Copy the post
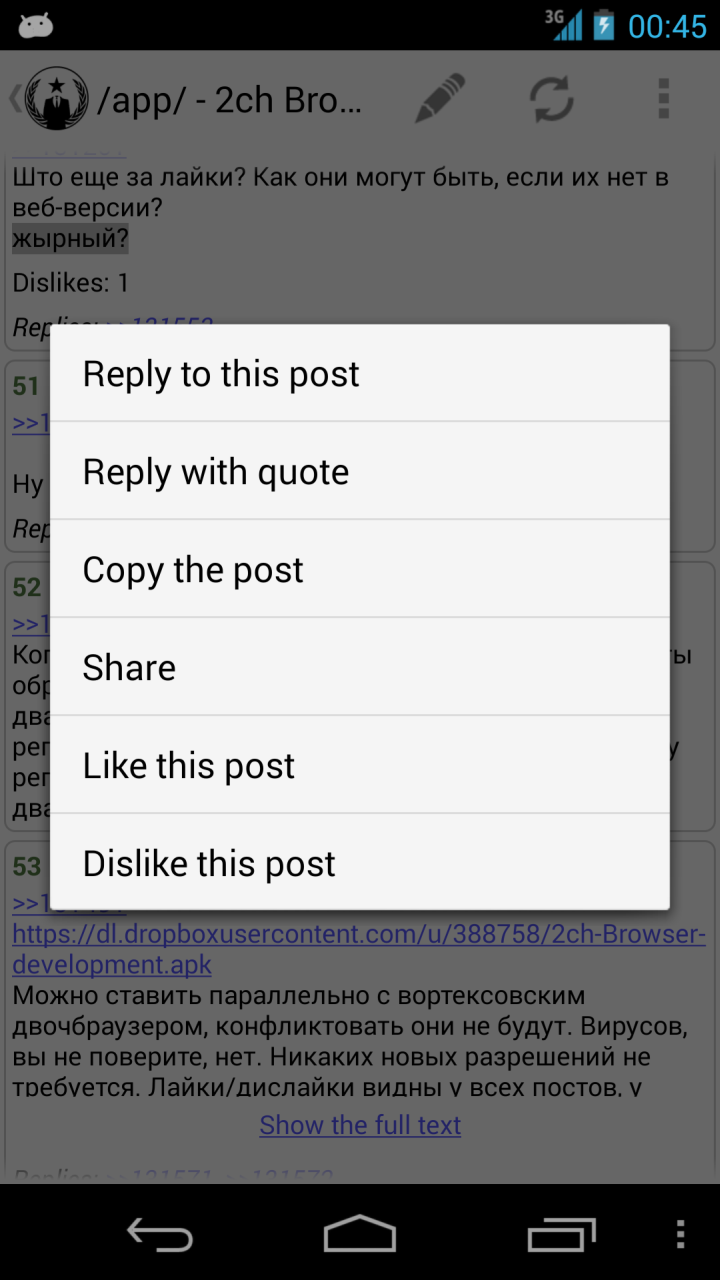Image resolution: width=720 pixels, height=1280 pixels. (360, 569)
